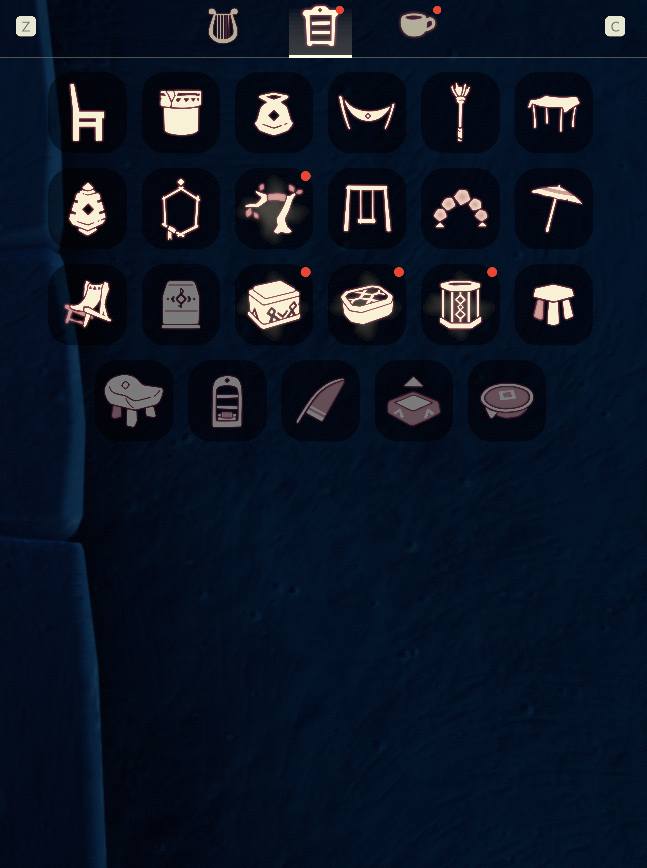Switch to the harp instruments tab

click(x=223, y=26)
